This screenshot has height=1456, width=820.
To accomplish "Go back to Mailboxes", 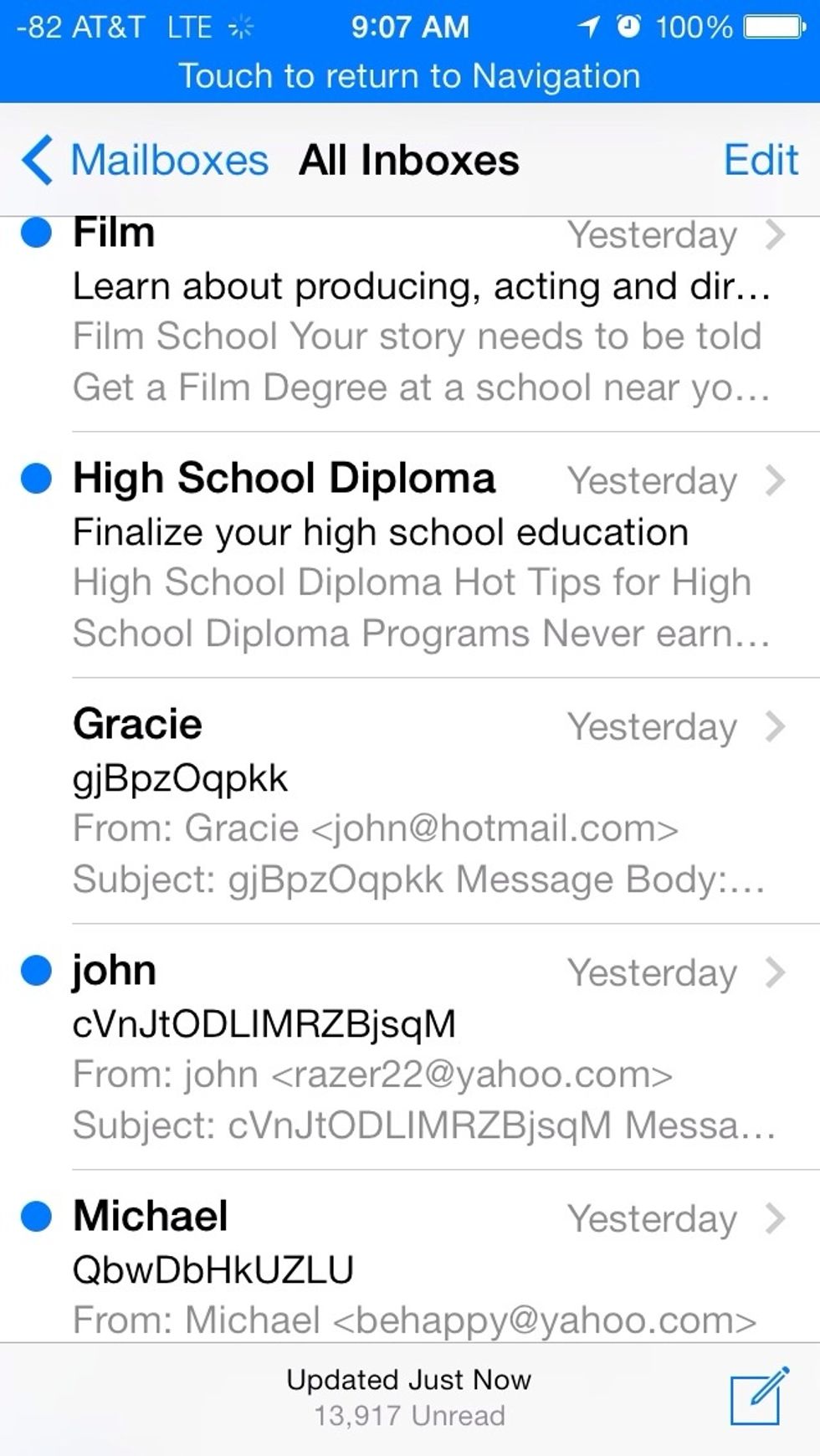I will (145, 160).
